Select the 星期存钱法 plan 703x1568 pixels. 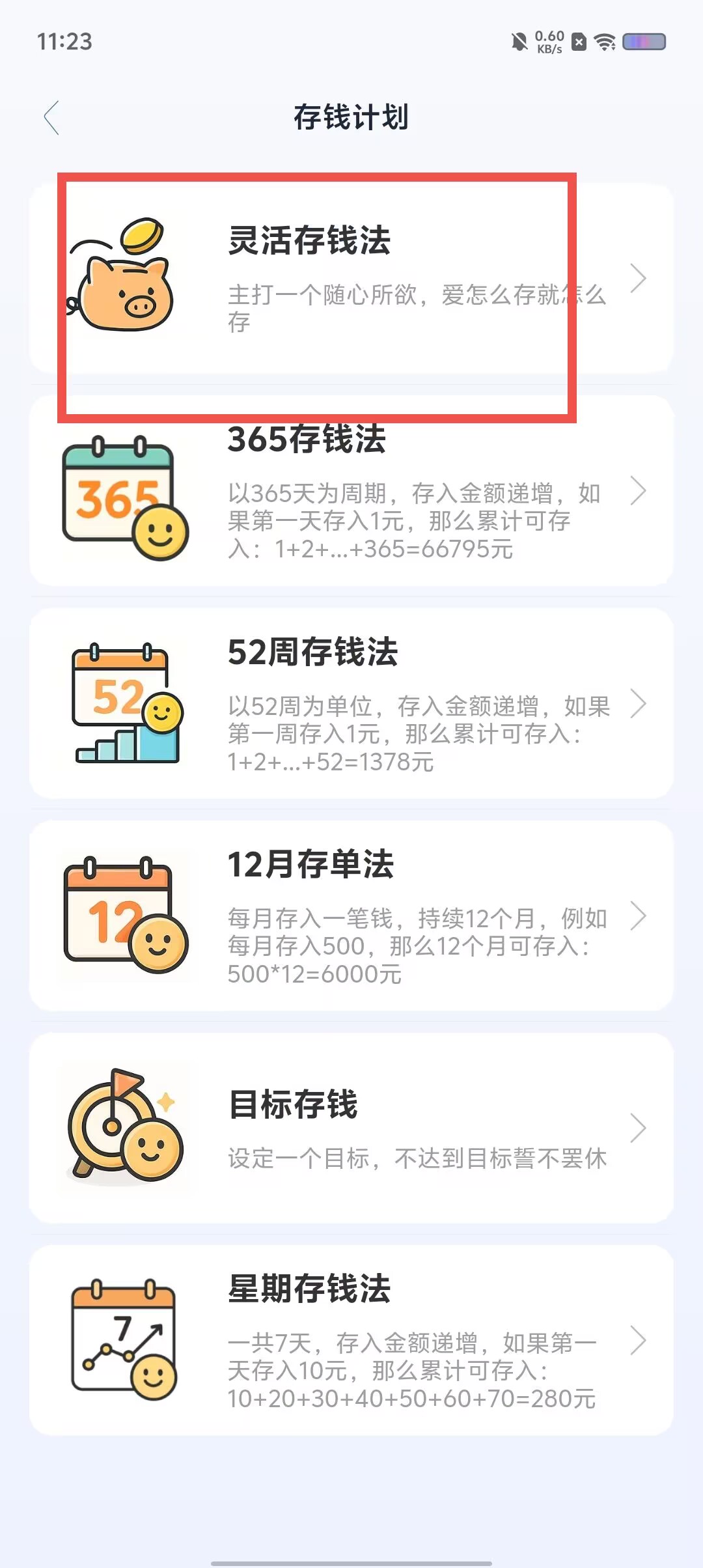(351, 1340)
